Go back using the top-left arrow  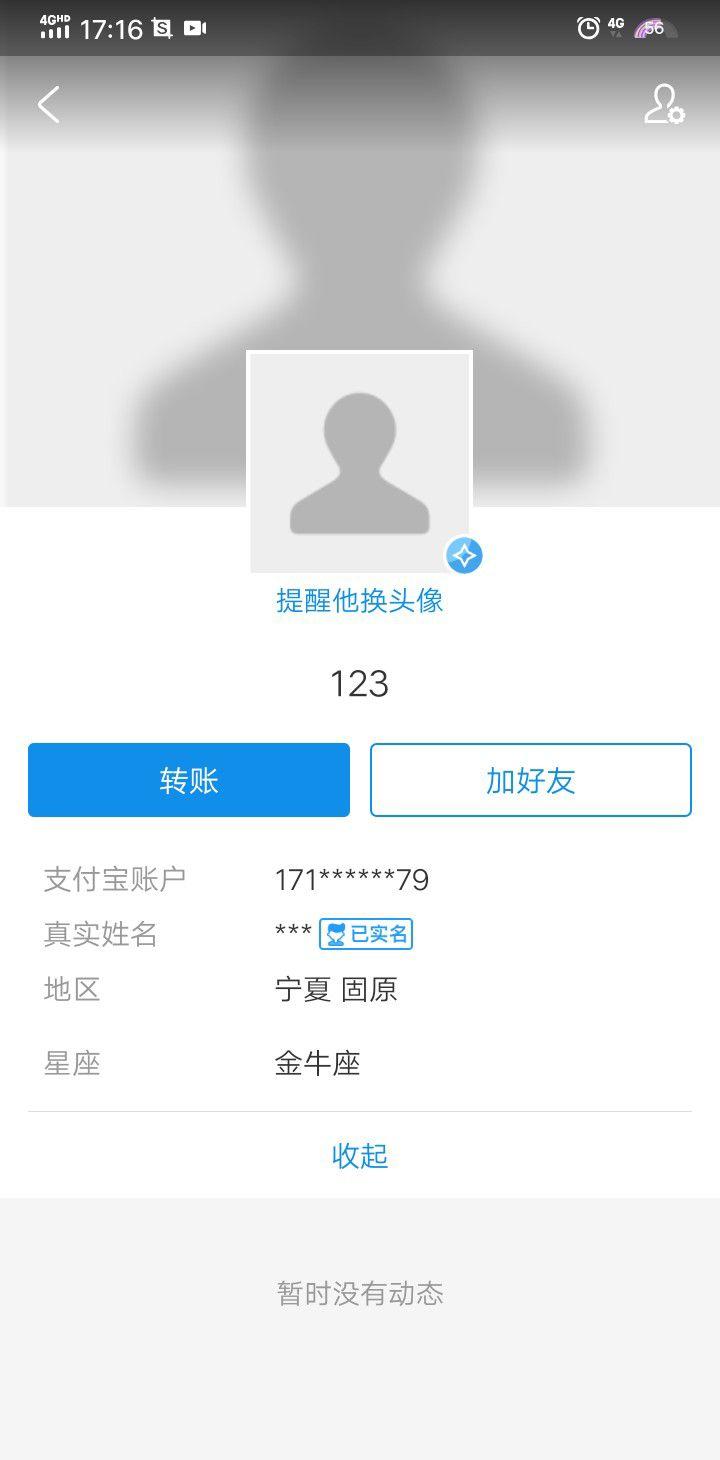click(49, 104)
